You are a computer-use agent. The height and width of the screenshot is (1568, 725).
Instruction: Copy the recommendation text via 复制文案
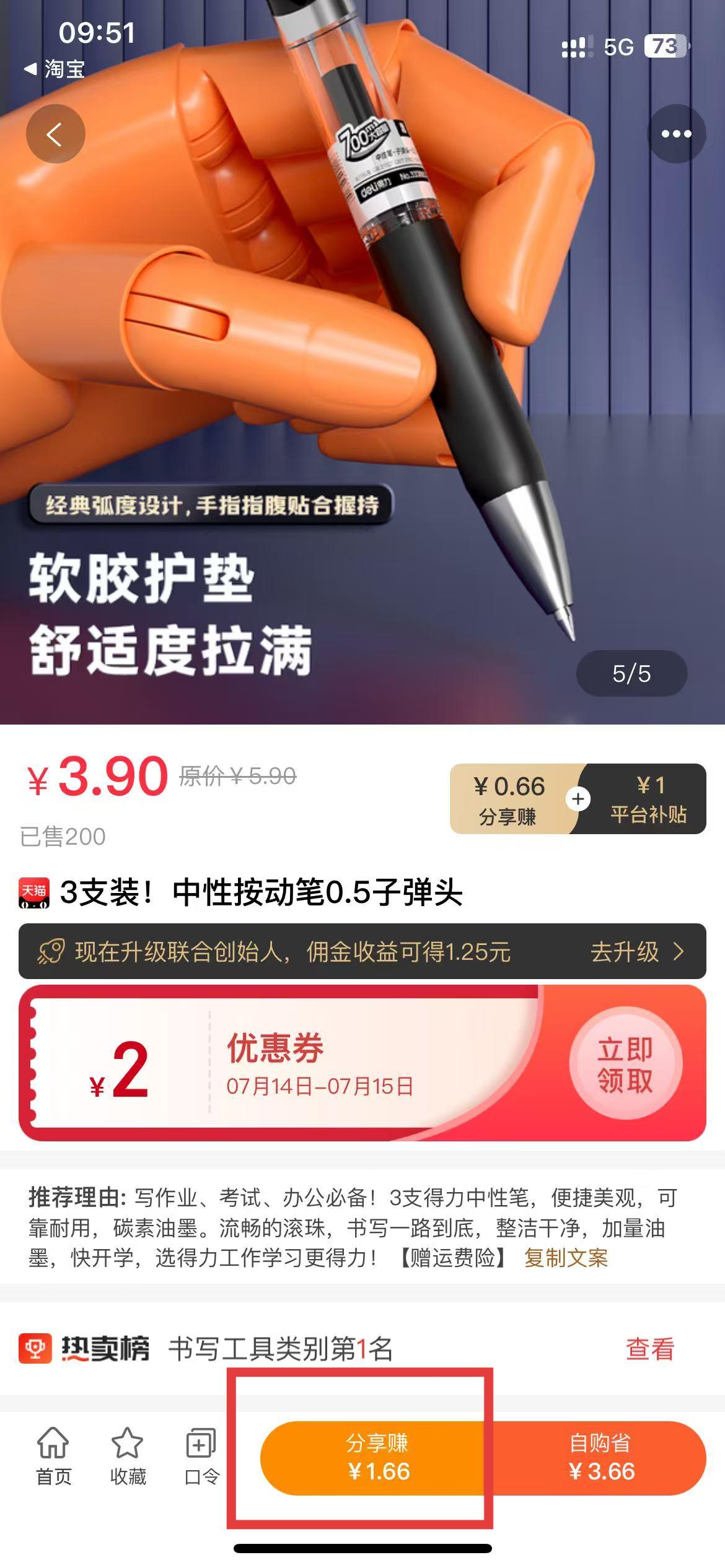point(566,1258)
